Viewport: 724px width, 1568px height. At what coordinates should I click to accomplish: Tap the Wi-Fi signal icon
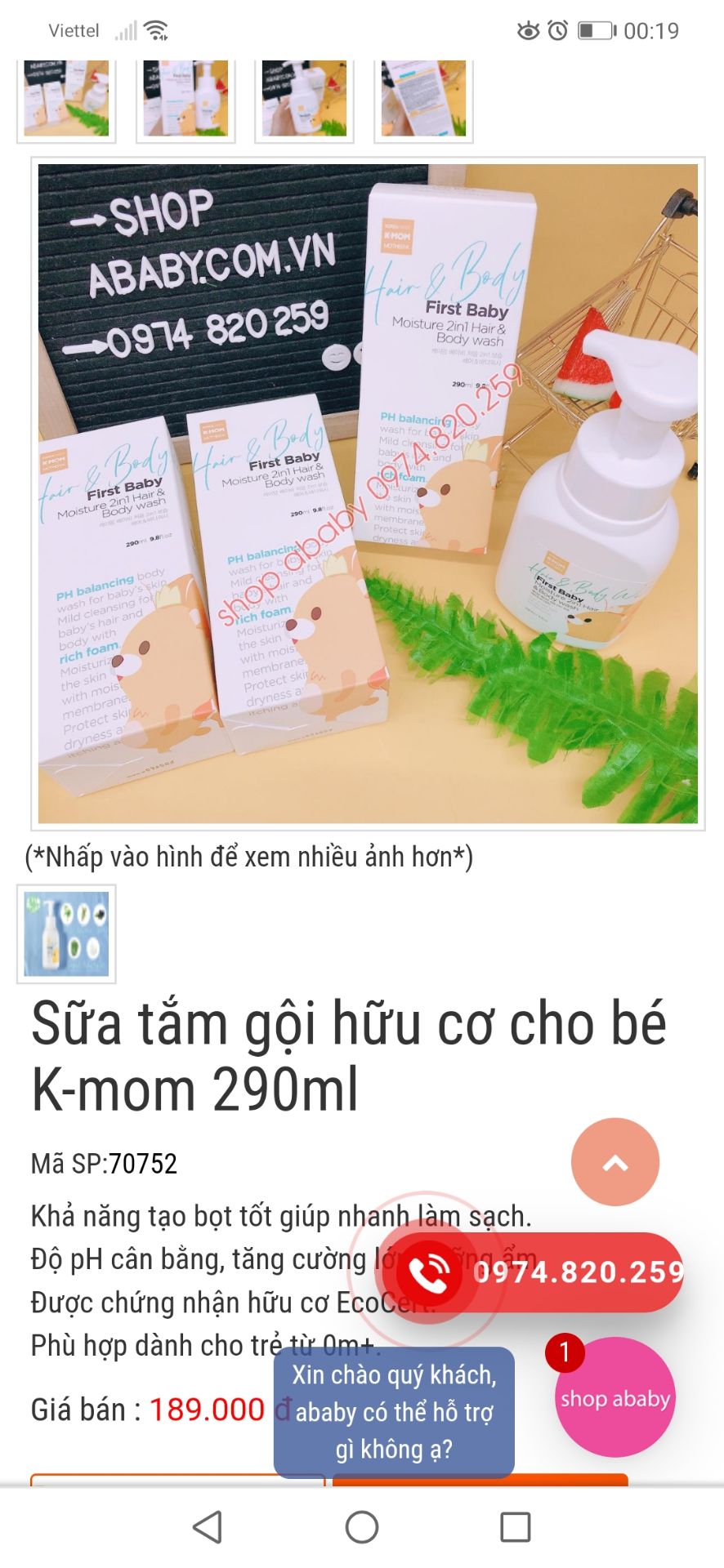[157, 30]
